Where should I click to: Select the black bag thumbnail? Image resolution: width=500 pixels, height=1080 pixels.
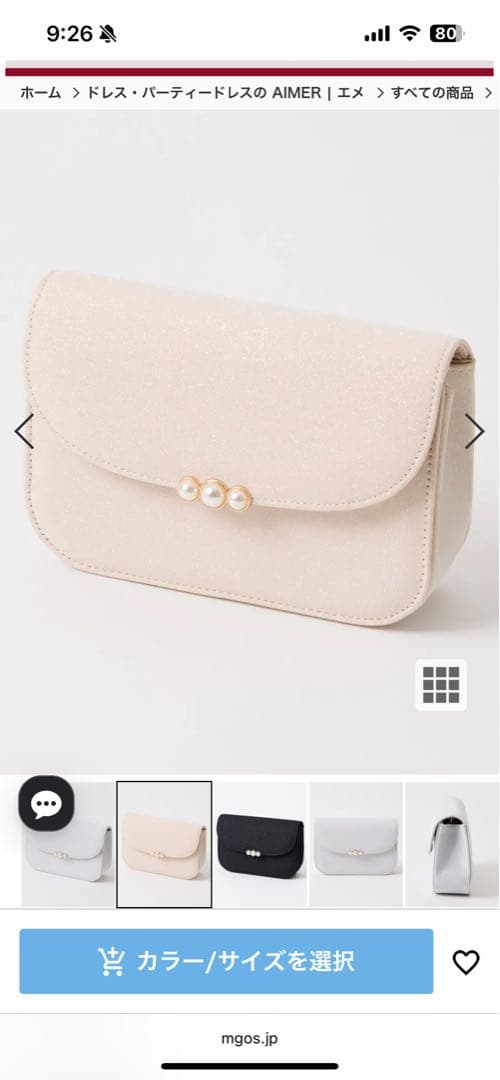pyautogui.click(x=260, y=844)
